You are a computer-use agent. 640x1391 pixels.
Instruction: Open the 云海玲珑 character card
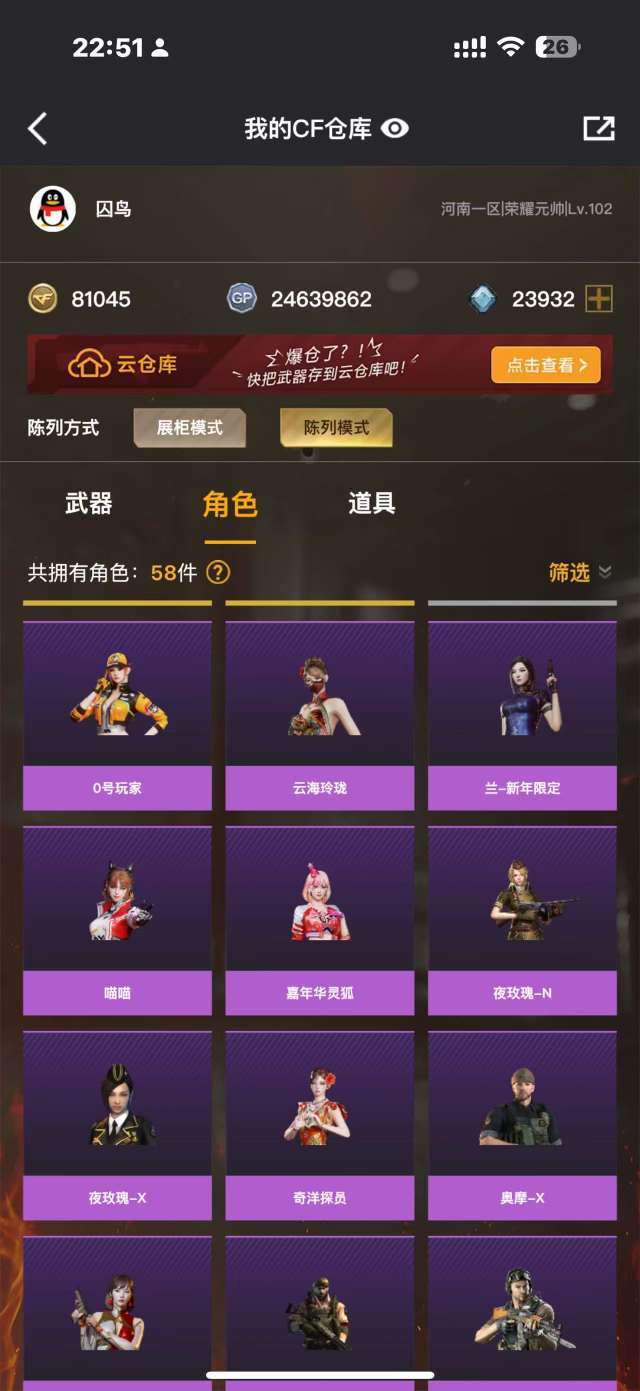click(x=320, y=715)
